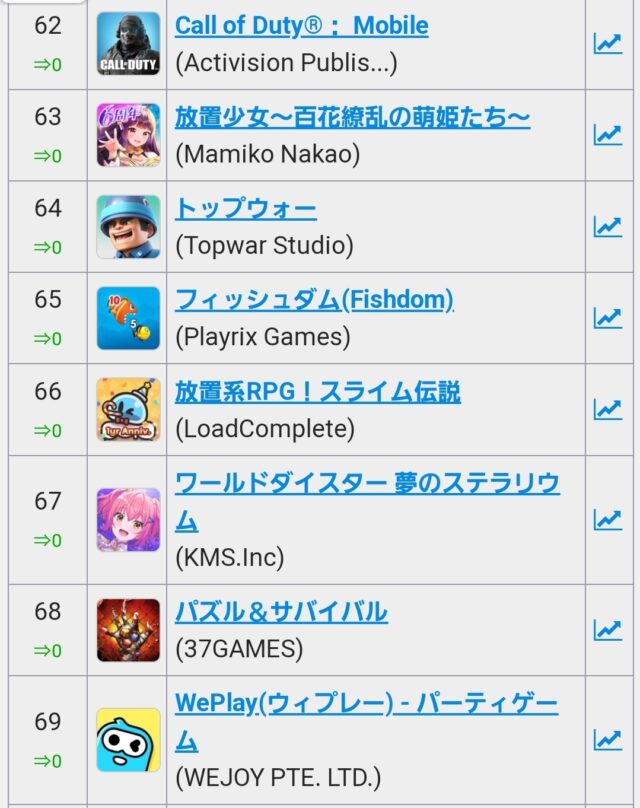Open the Call of Duty: Mobile link
The width and height of the screenshot is (640, 808).
(x=301, y=25)
